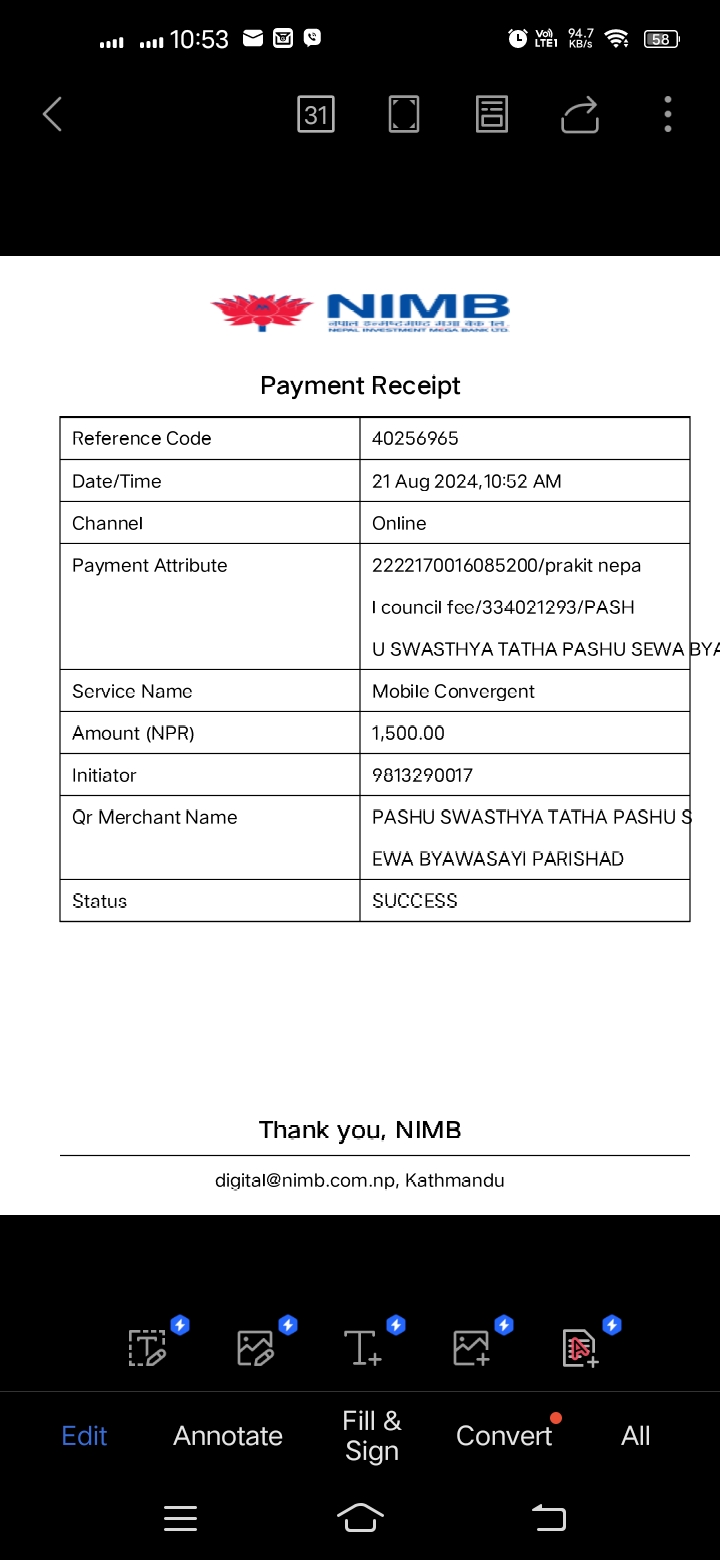Image resolution: width=720 pixels, height=1560 pixels.
Task: Open the page number 31 icon
Action: click(316, 114)
